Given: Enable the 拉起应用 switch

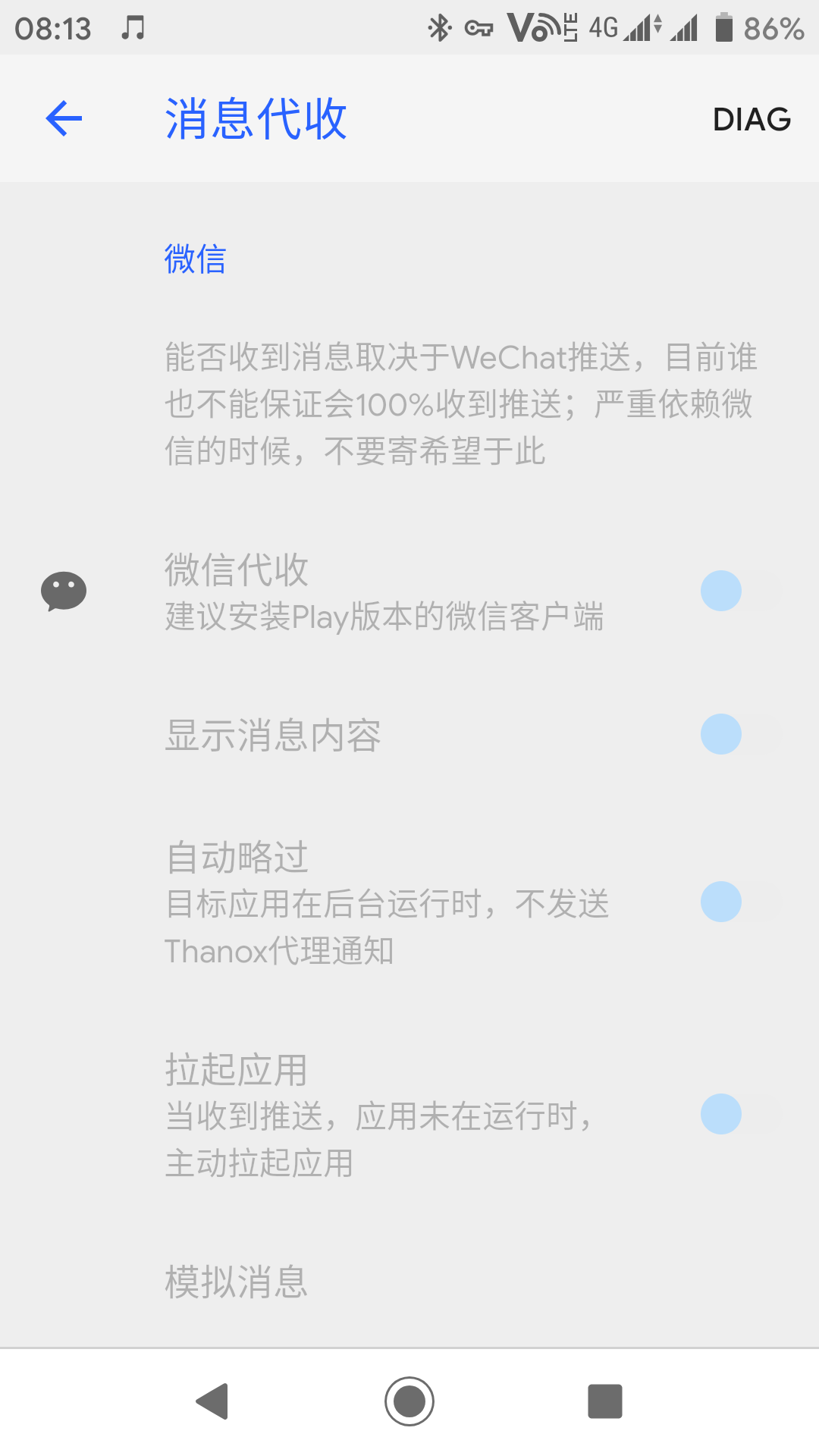Looking at the screenshot, I should point(721,1115).
